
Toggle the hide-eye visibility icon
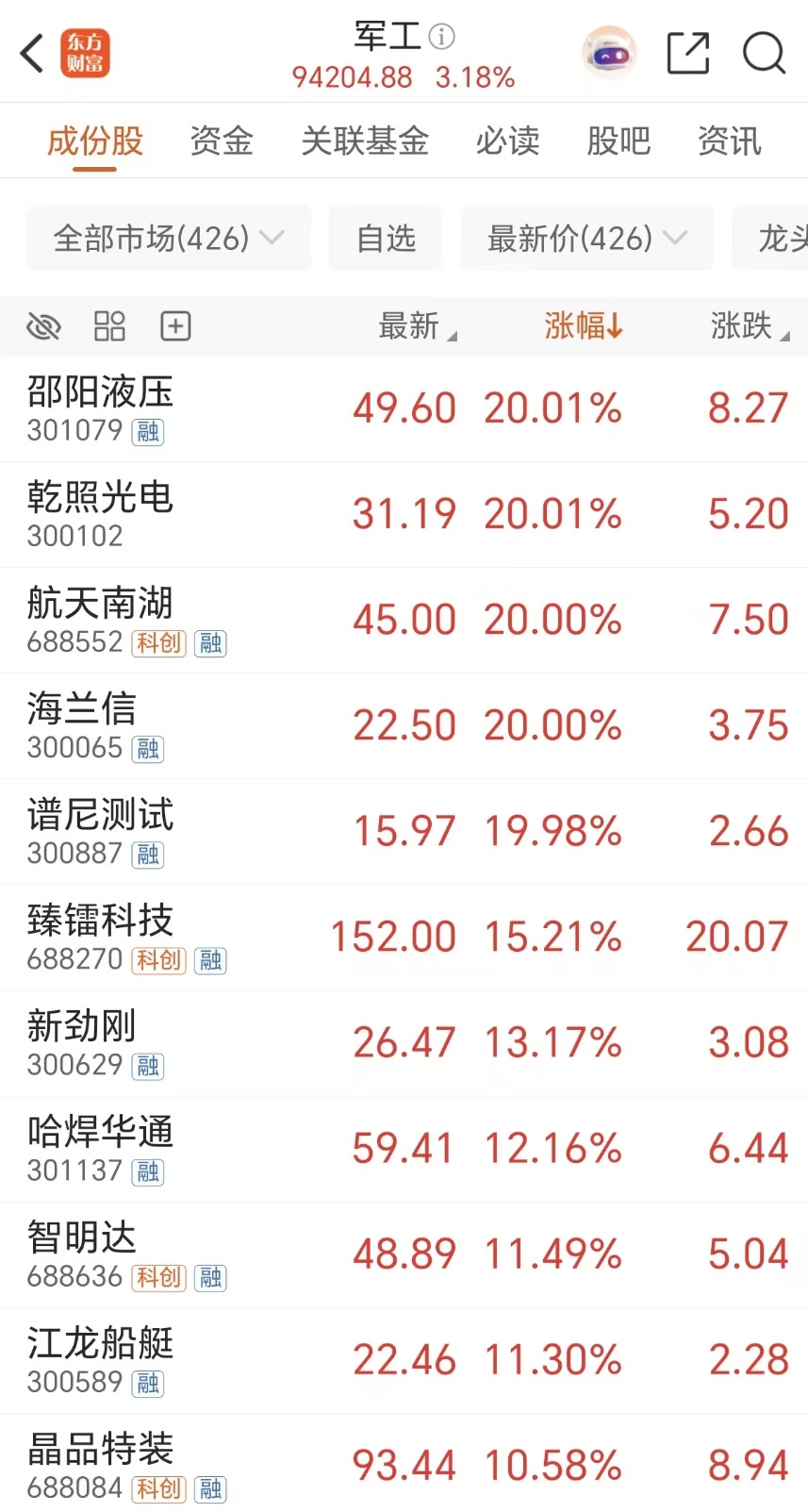tap(43, 327)
